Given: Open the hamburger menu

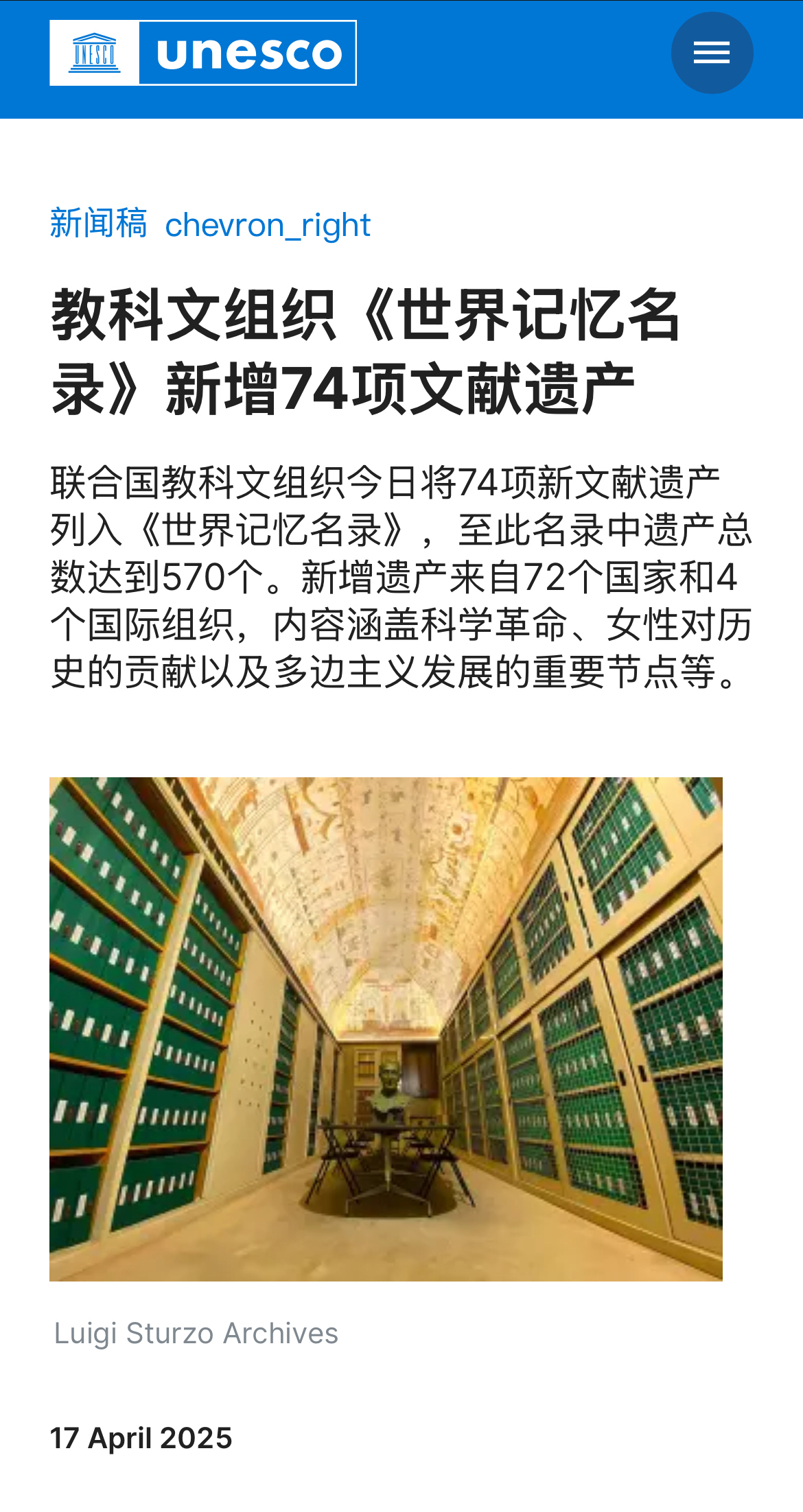Looking at the screenshot, I should click(x=712, y=53).
